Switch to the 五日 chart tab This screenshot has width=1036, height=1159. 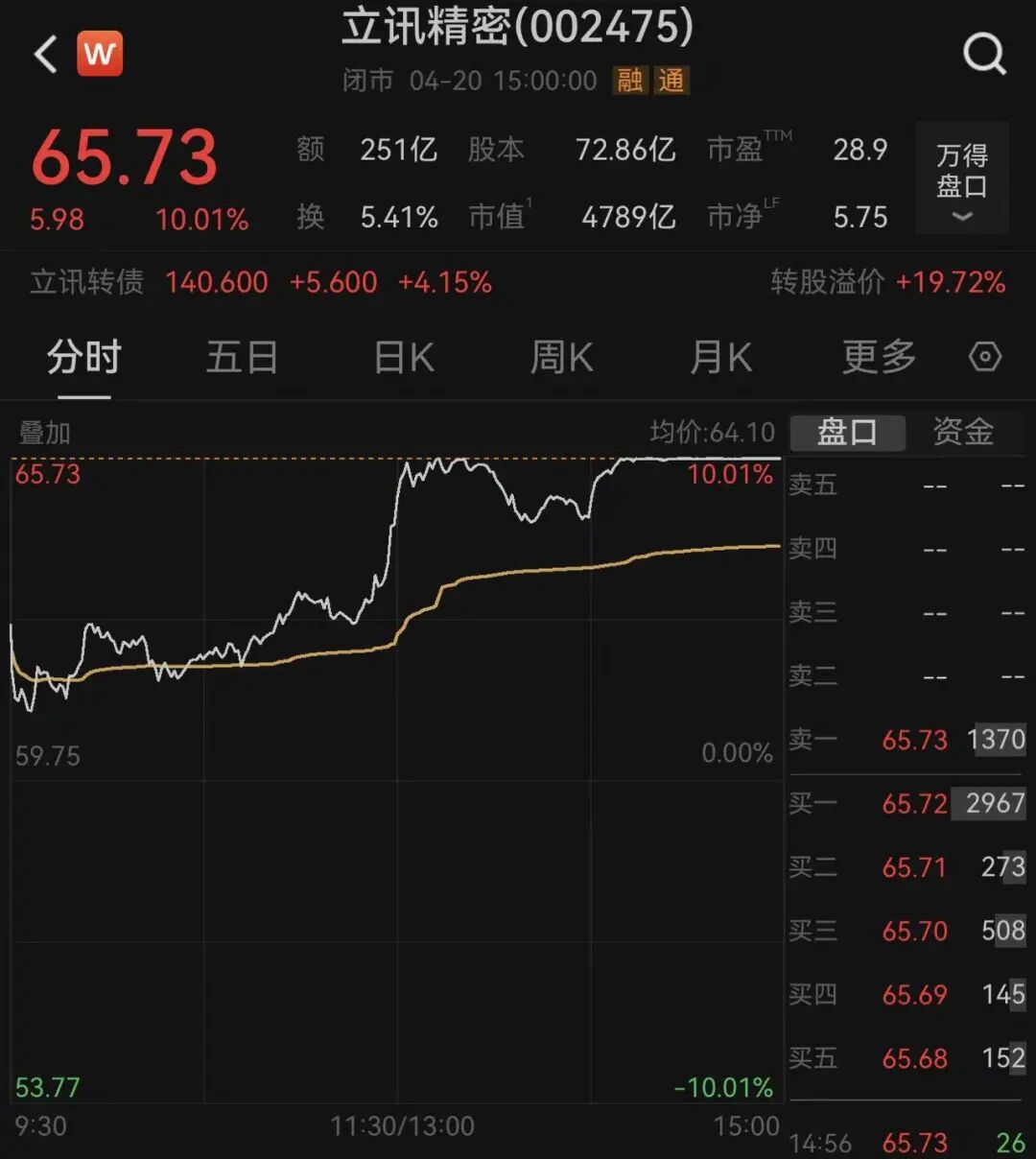(242, 358)
